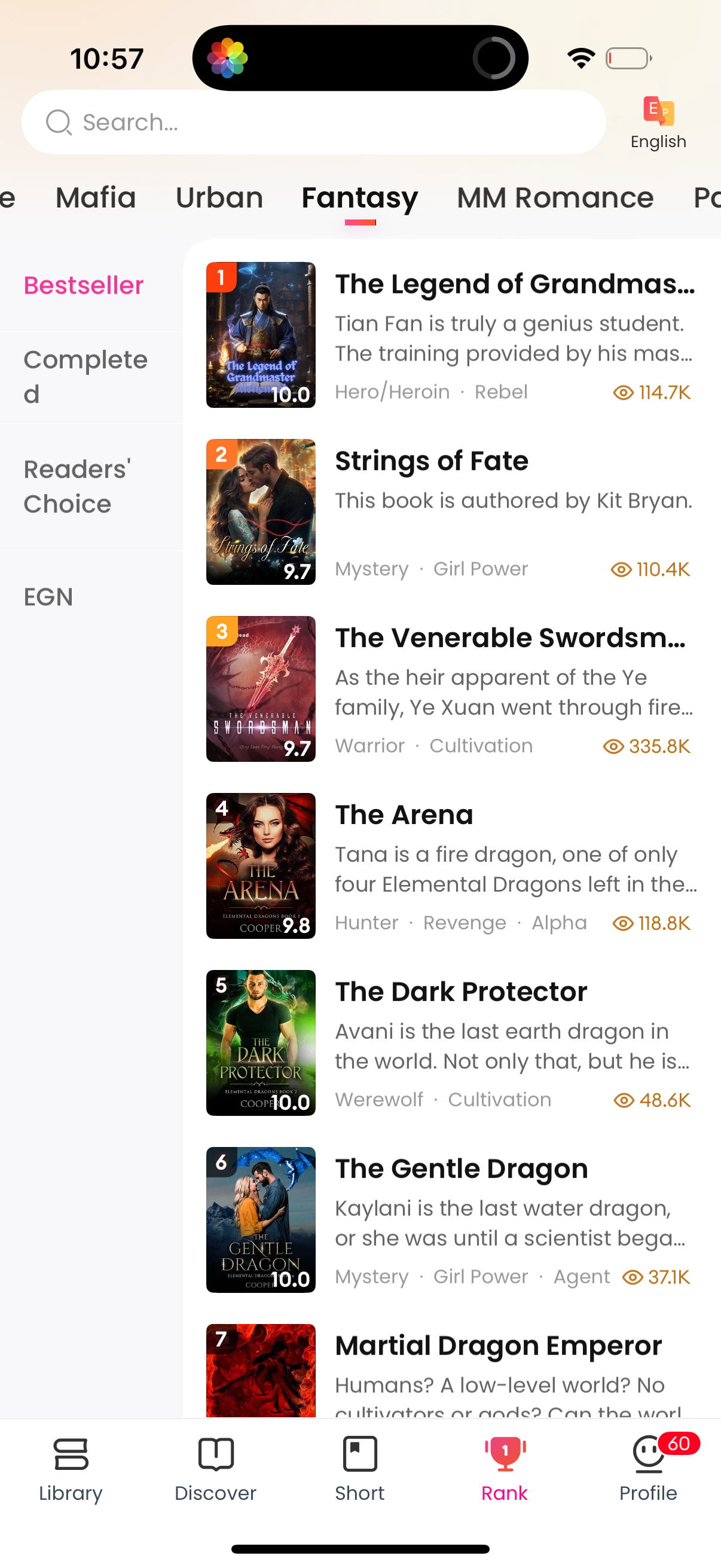Open the MM Romance tab
This screenshot has height=1568, width=721.
point(555,198)
